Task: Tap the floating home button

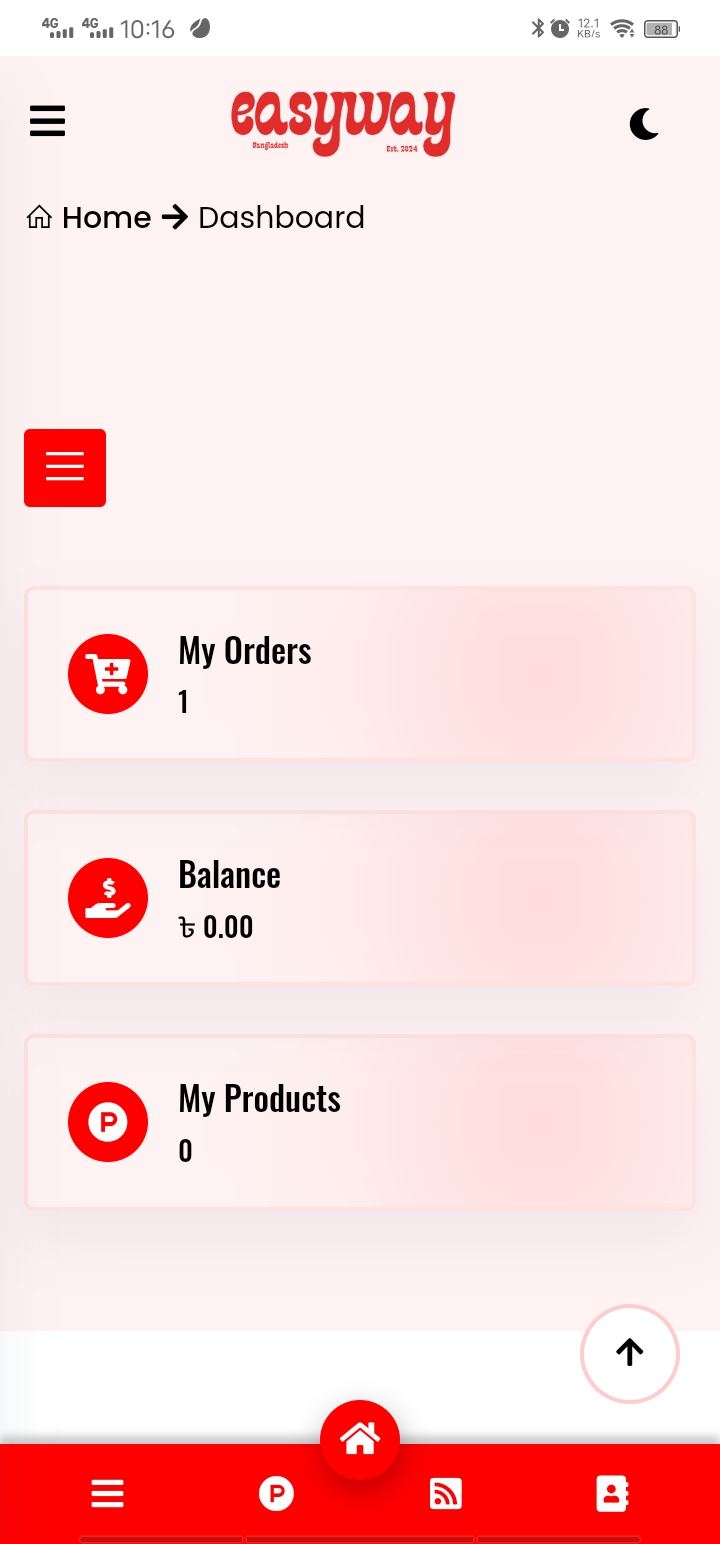Action: pos(360,1440)
